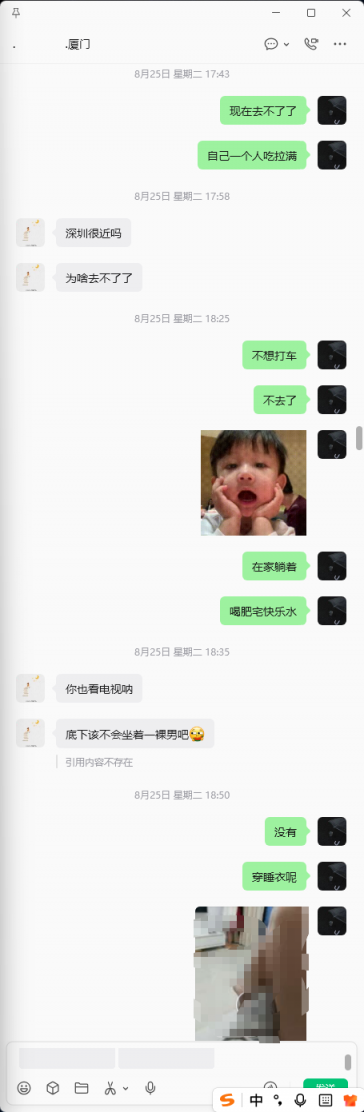Minimize the chat window
The width and height of the screenshot is (364, 1112).
coord(276,13)
